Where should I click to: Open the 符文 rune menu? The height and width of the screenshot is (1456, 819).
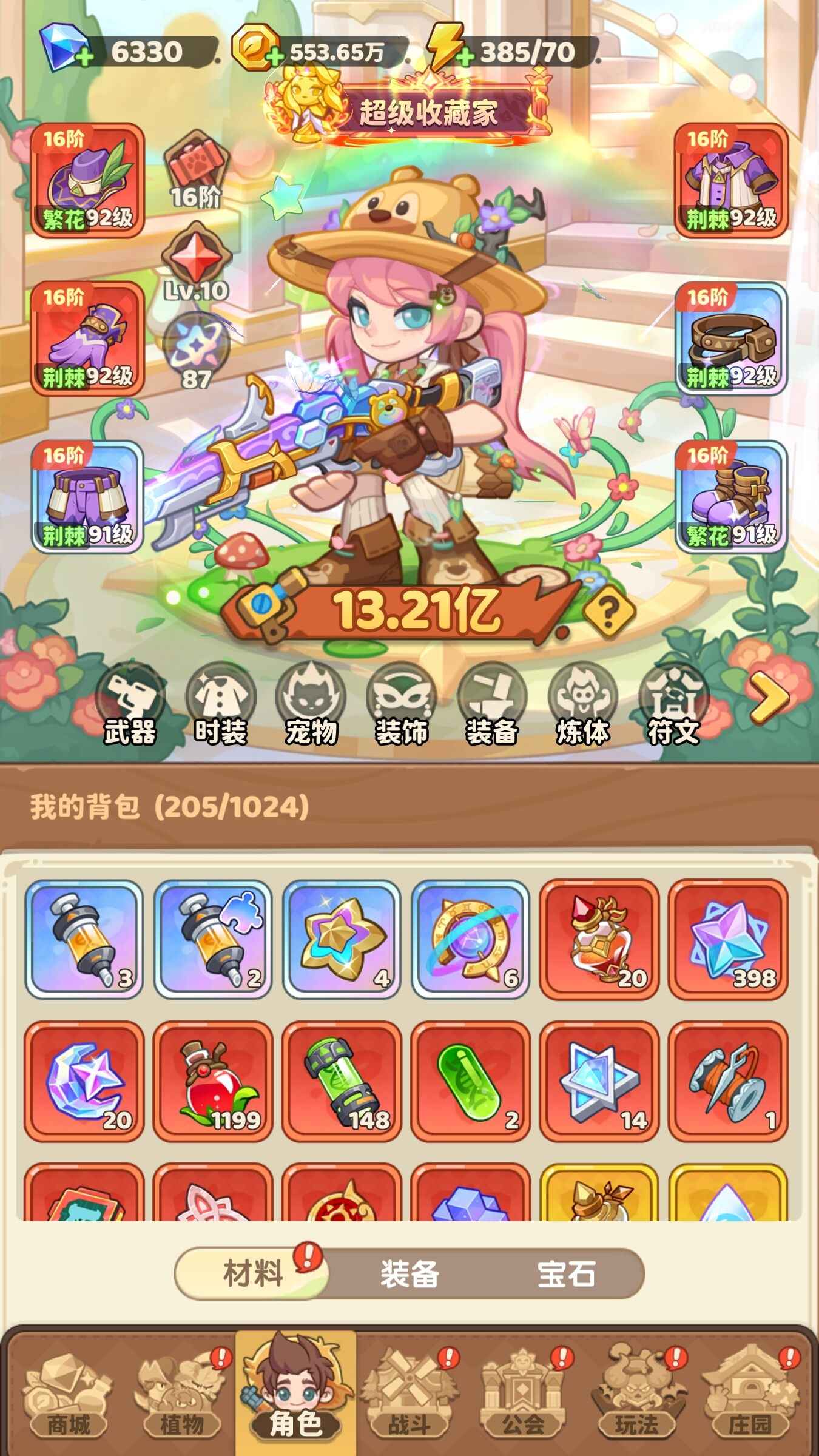(x=673, y=704)
